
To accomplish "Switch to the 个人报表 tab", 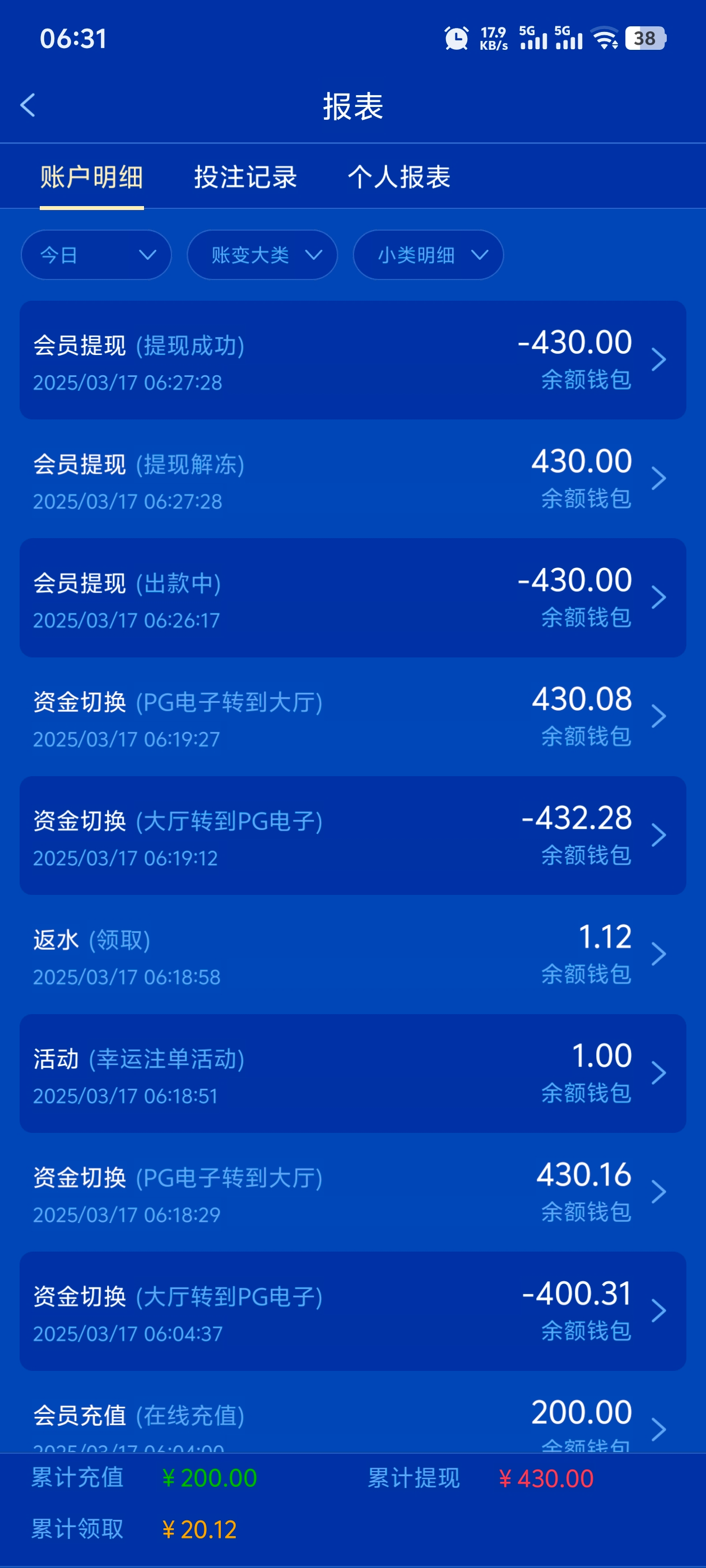I will (399, 177).
